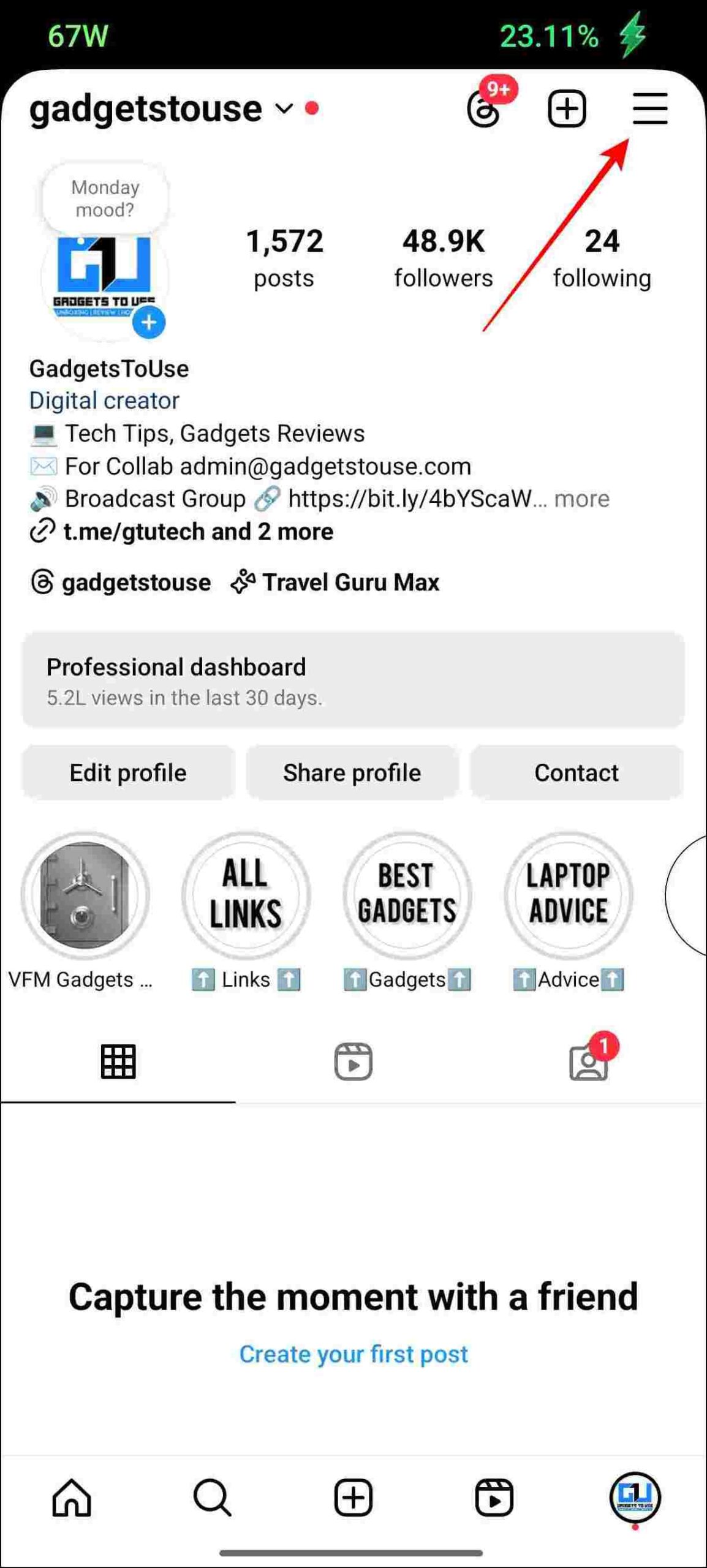The image size is (707, 1568).
Task: Go to the Home feed
Action: pyautogui.click(x=72, y=1498)
